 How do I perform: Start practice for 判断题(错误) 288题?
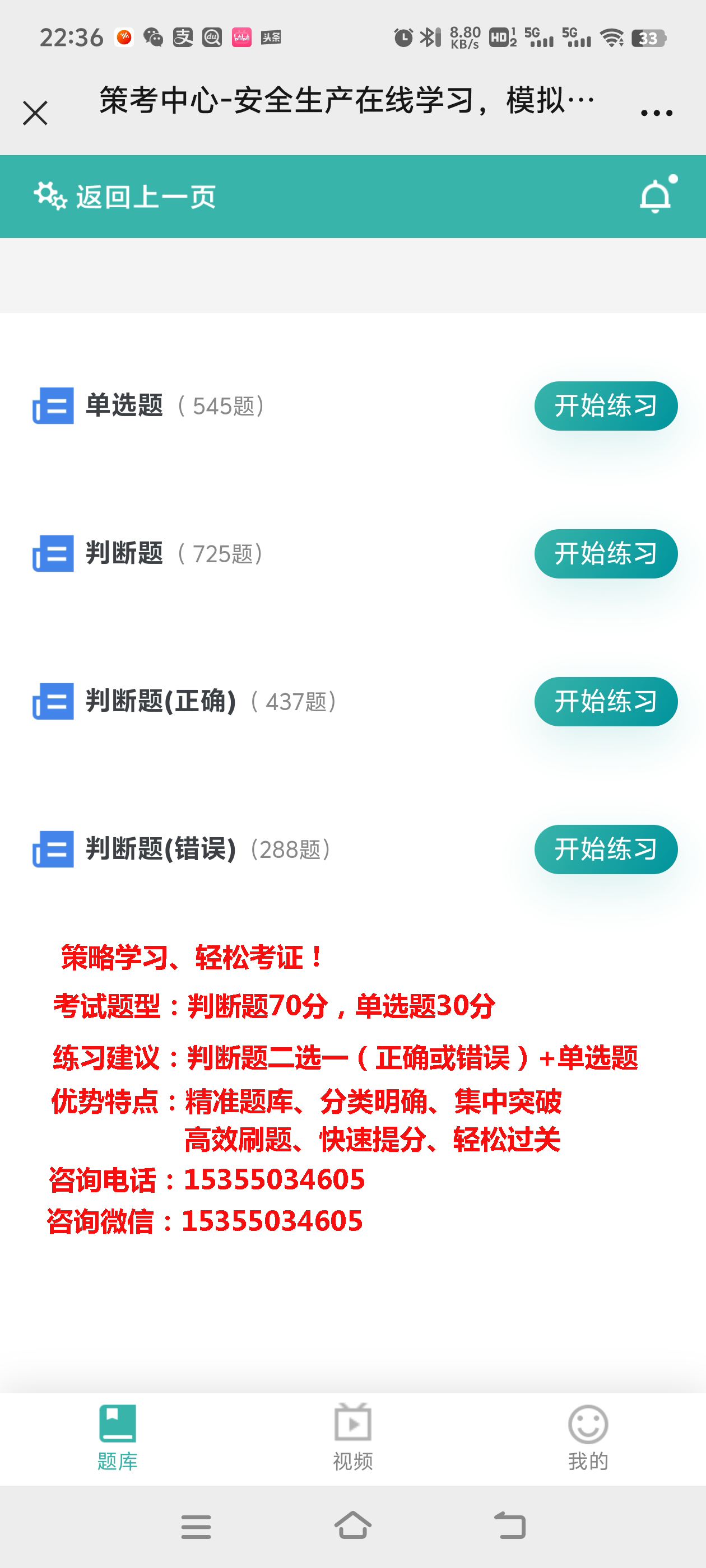[x=606, y=850]
